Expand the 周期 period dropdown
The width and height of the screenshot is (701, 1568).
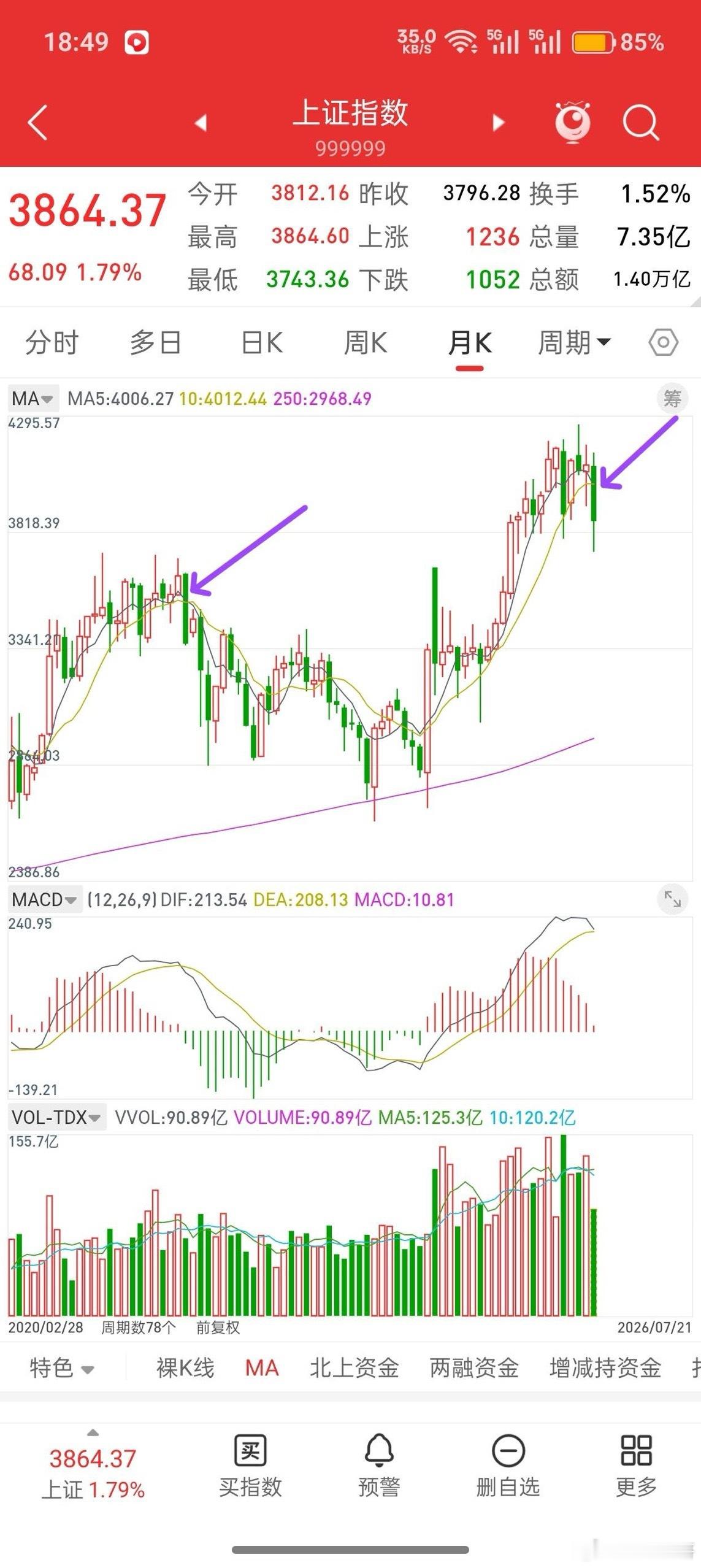(574, 342)
